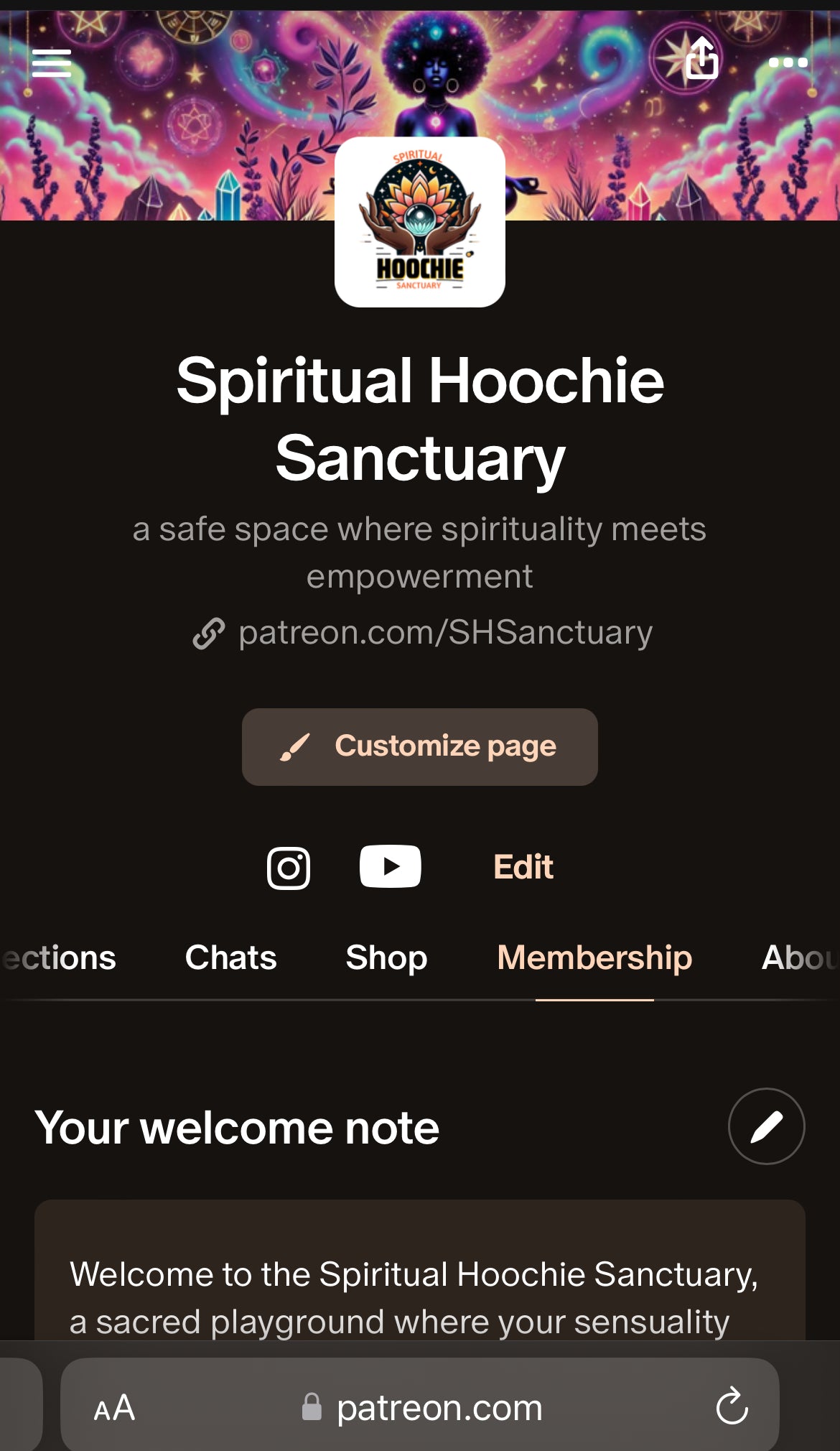
Task: Open the patreon.com/SHSanctuary link
Action: tap(444, 633)
